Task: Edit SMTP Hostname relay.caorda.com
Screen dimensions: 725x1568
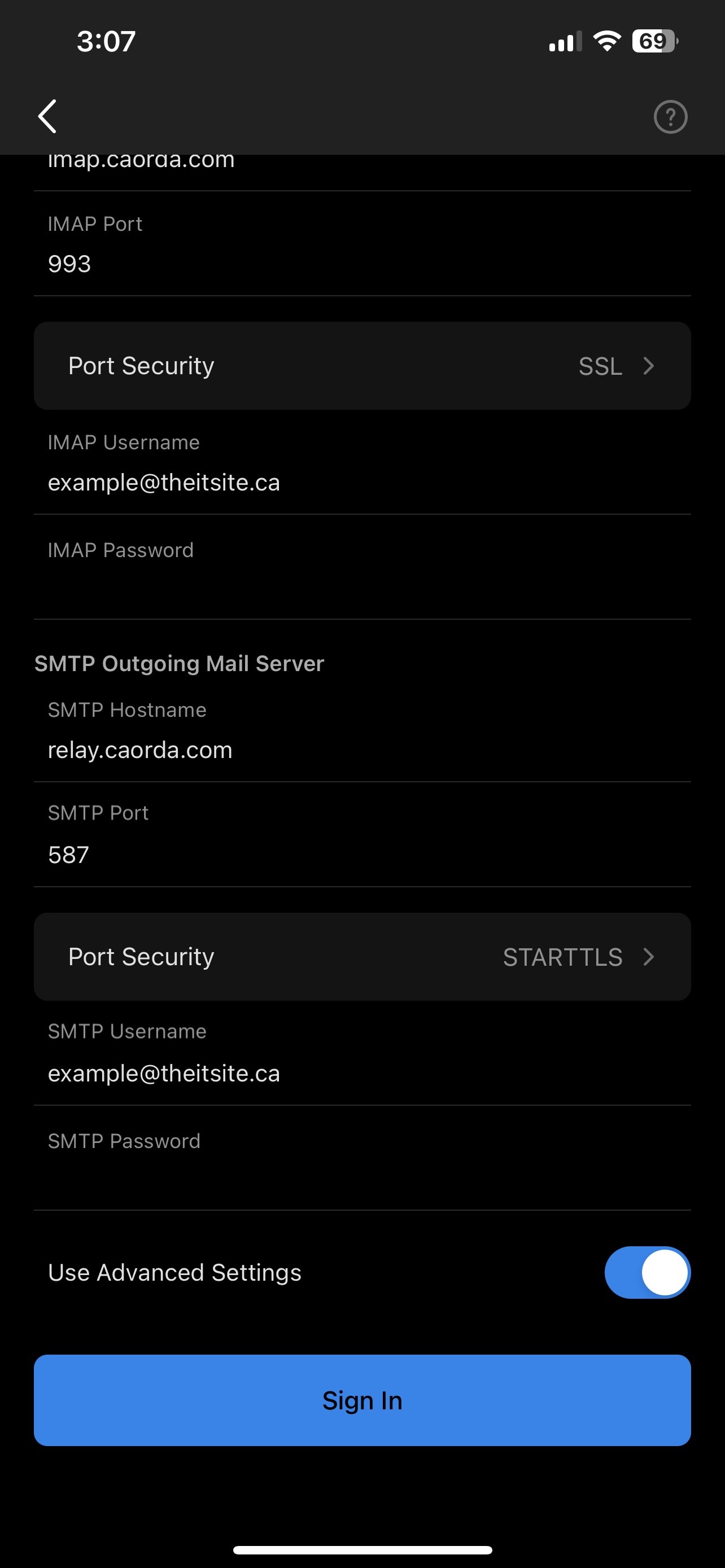Action: click(362, 730)
